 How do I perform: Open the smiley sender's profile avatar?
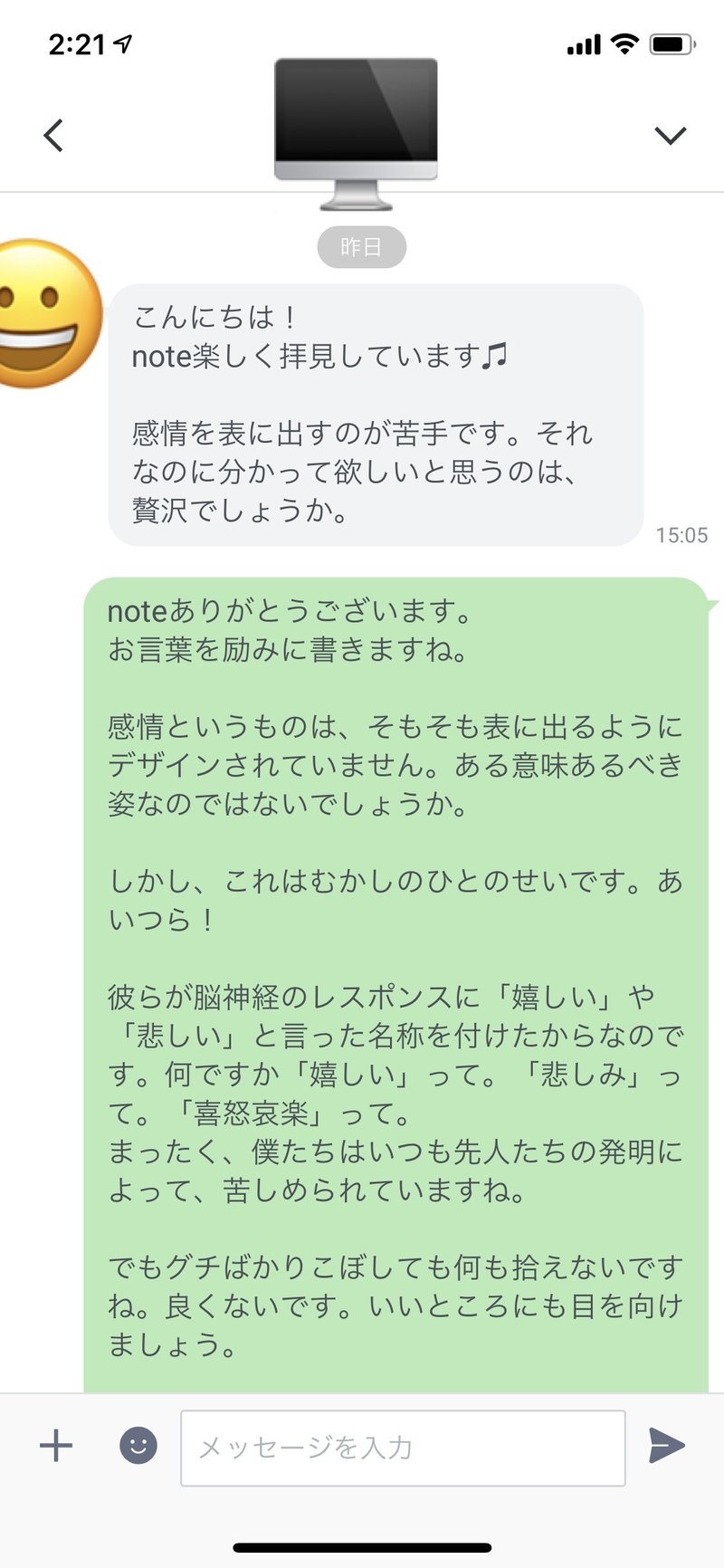coord(47,313)
